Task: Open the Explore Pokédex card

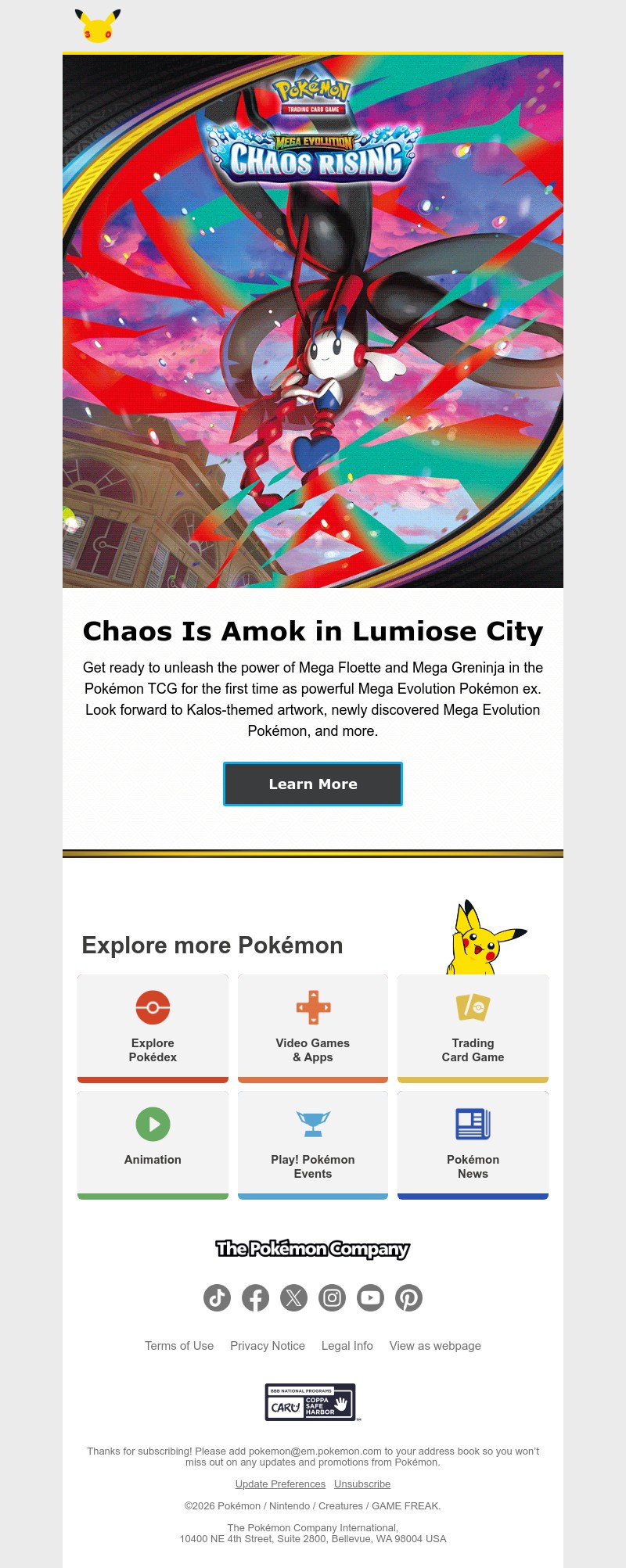Action: 153,1028
